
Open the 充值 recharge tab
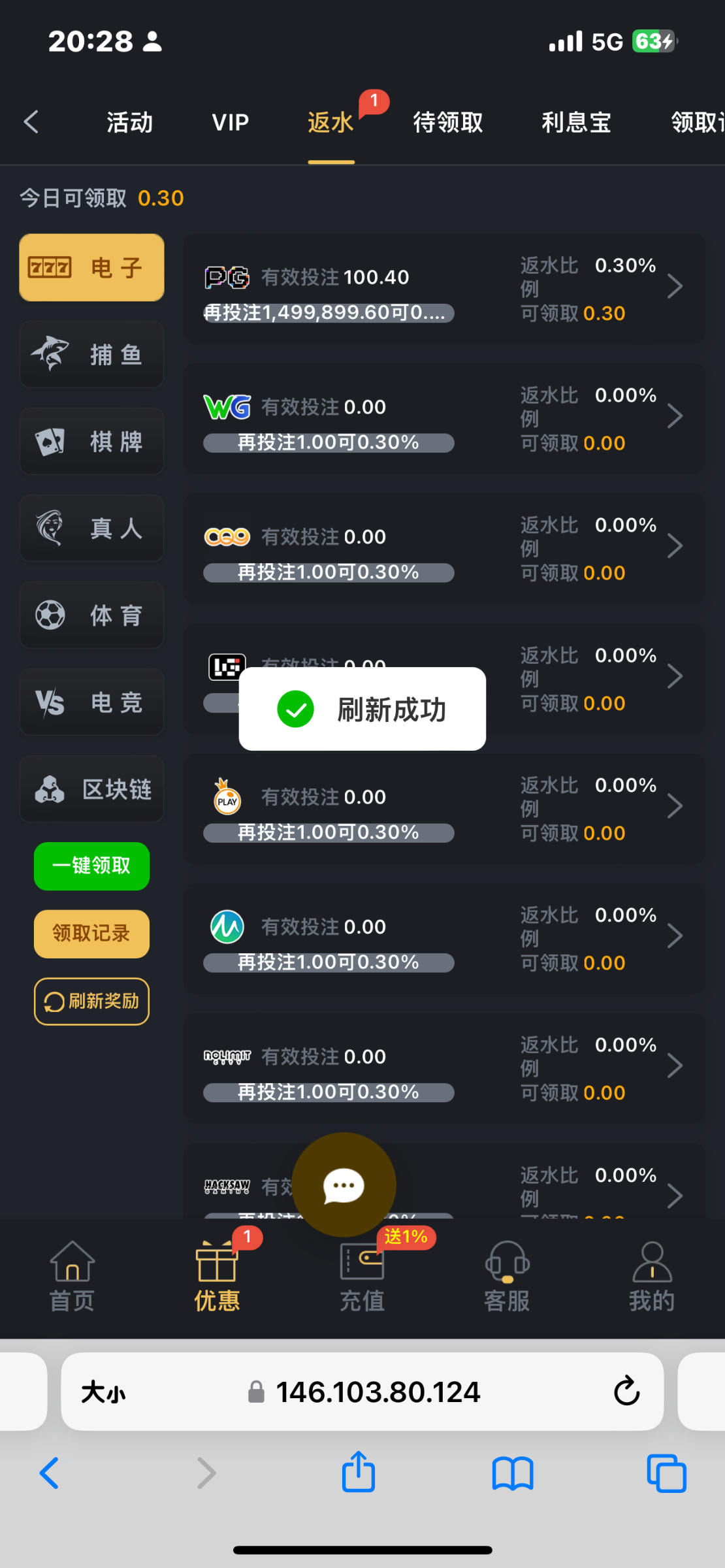(362, 1277)
